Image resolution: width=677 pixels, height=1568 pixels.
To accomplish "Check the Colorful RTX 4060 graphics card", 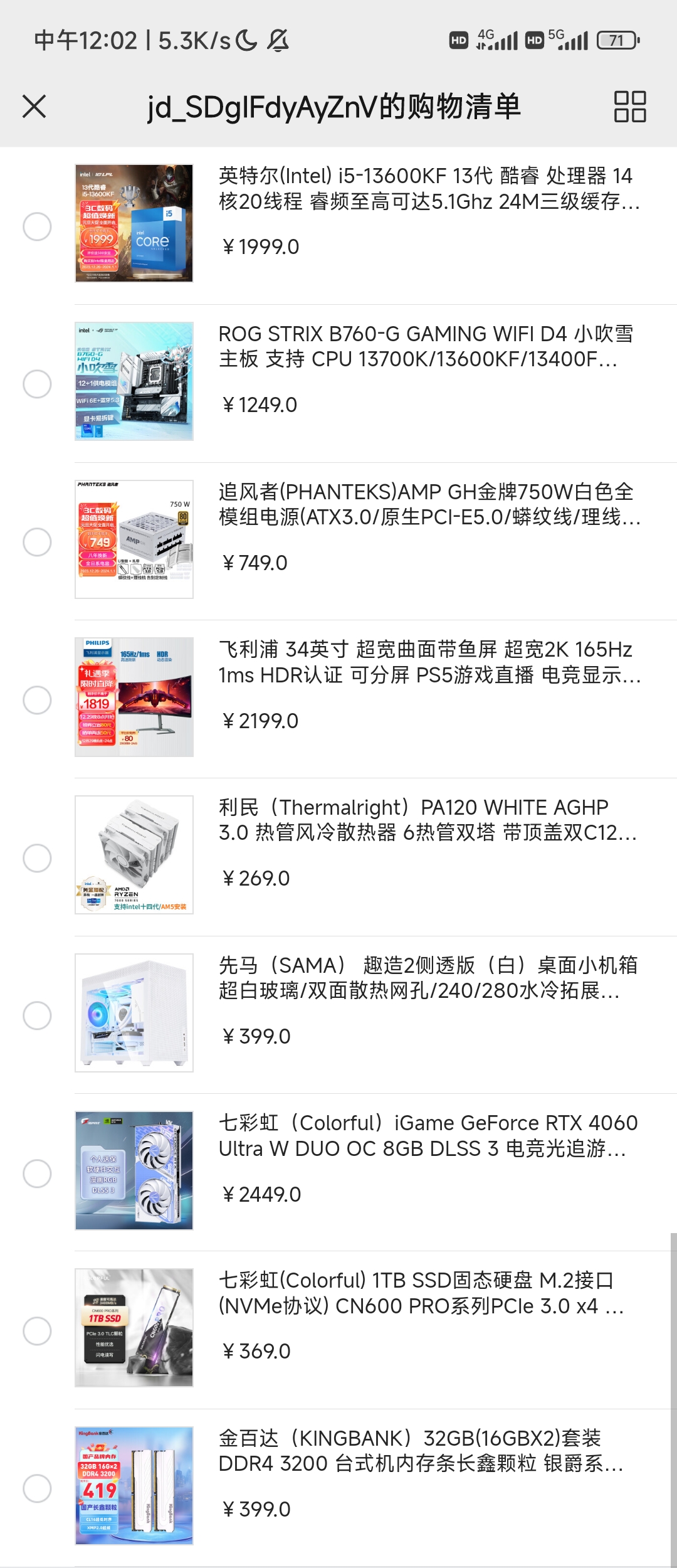I will pos(37,1173).
